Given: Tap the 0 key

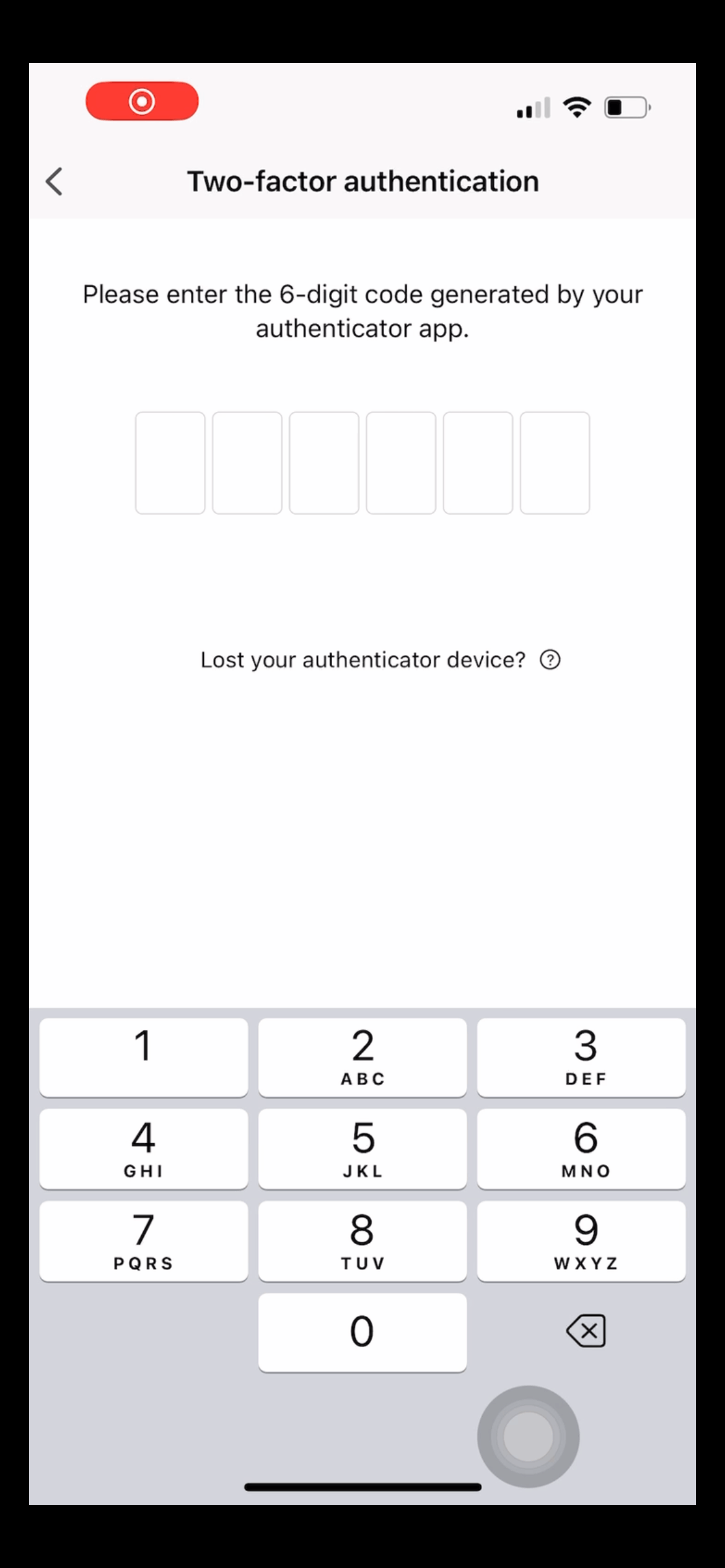Looking at the screenshot, I should point(362,1333).
